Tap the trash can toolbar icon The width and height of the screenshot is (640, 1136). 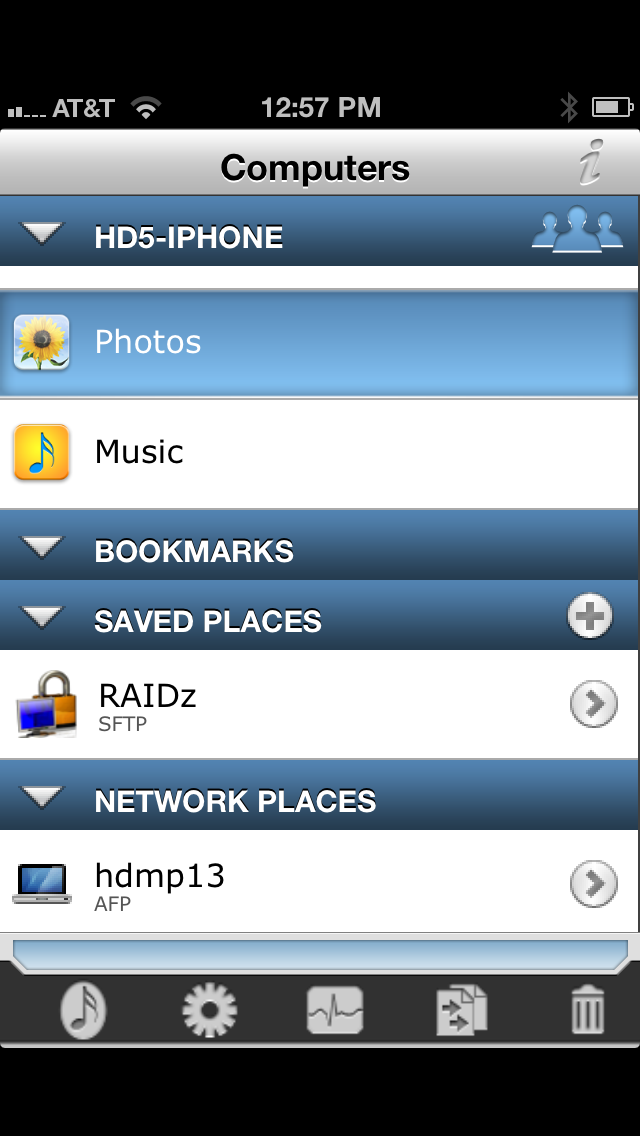(x=588, y=1010)
